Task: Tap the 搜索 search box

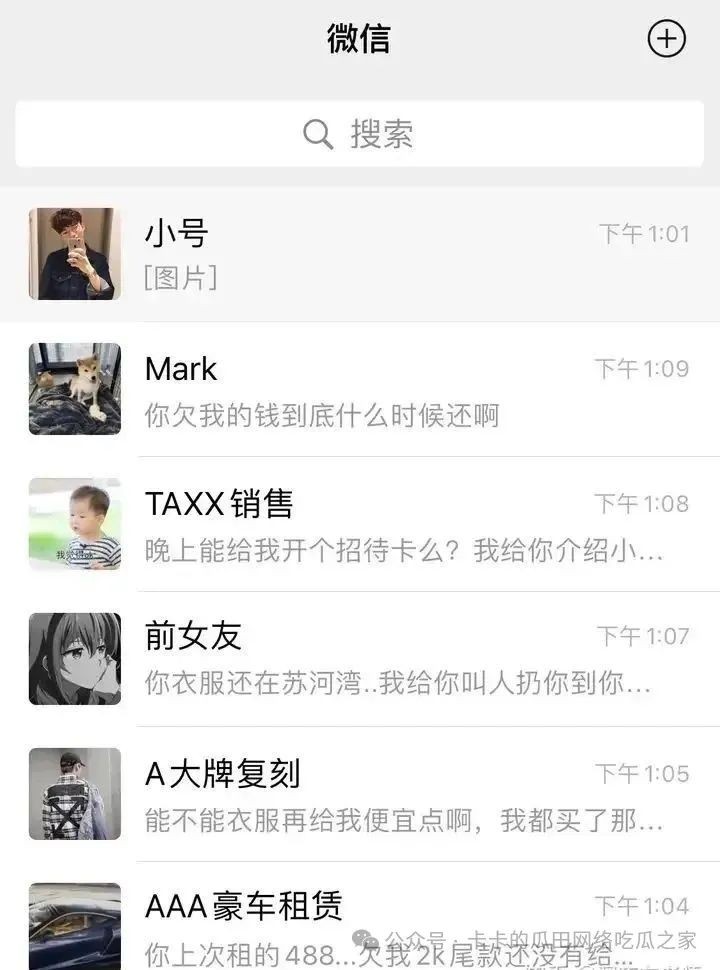Action: click(360, 134)
